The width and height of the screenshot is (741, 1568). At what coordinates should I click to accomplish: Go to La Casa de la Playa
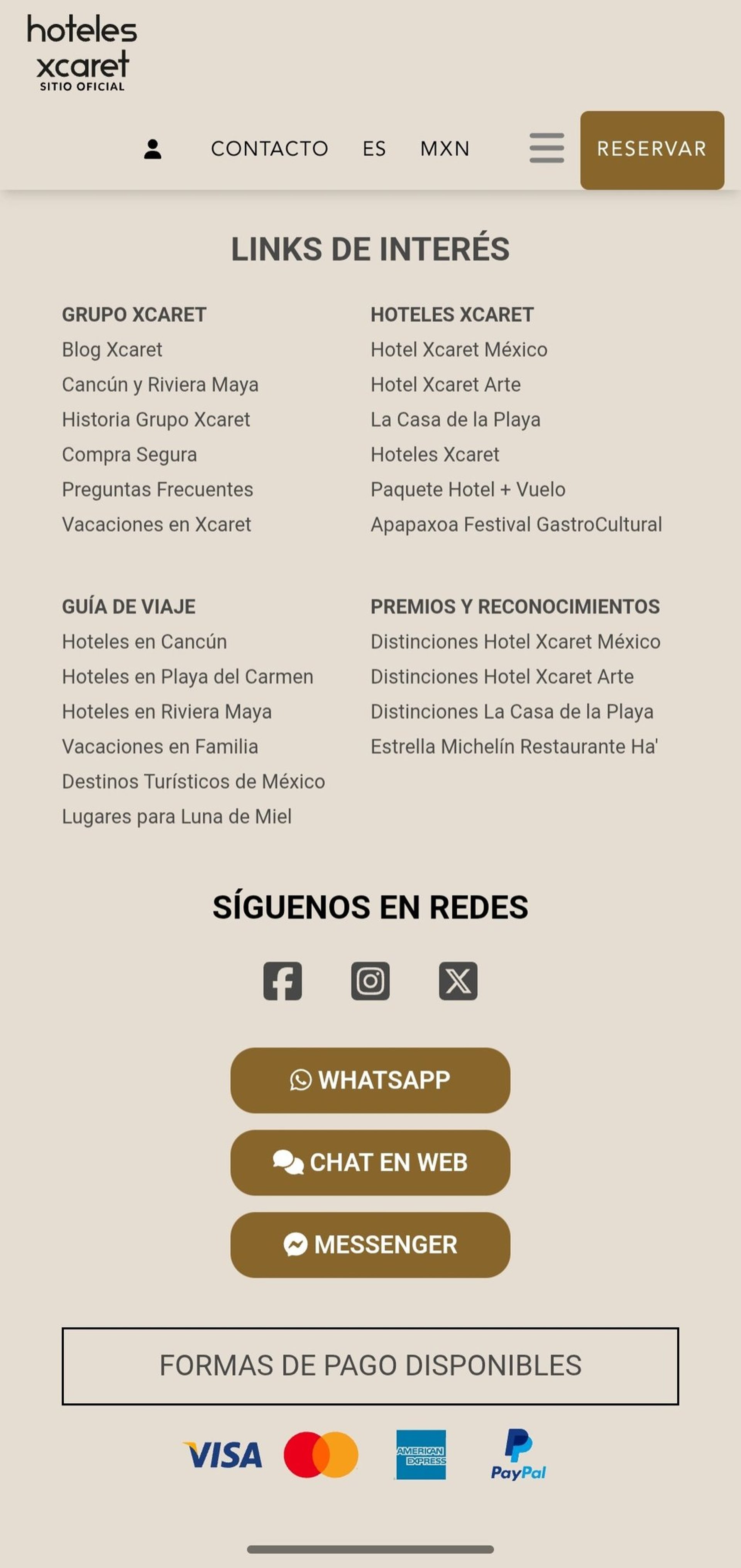(x=455, y=419)
